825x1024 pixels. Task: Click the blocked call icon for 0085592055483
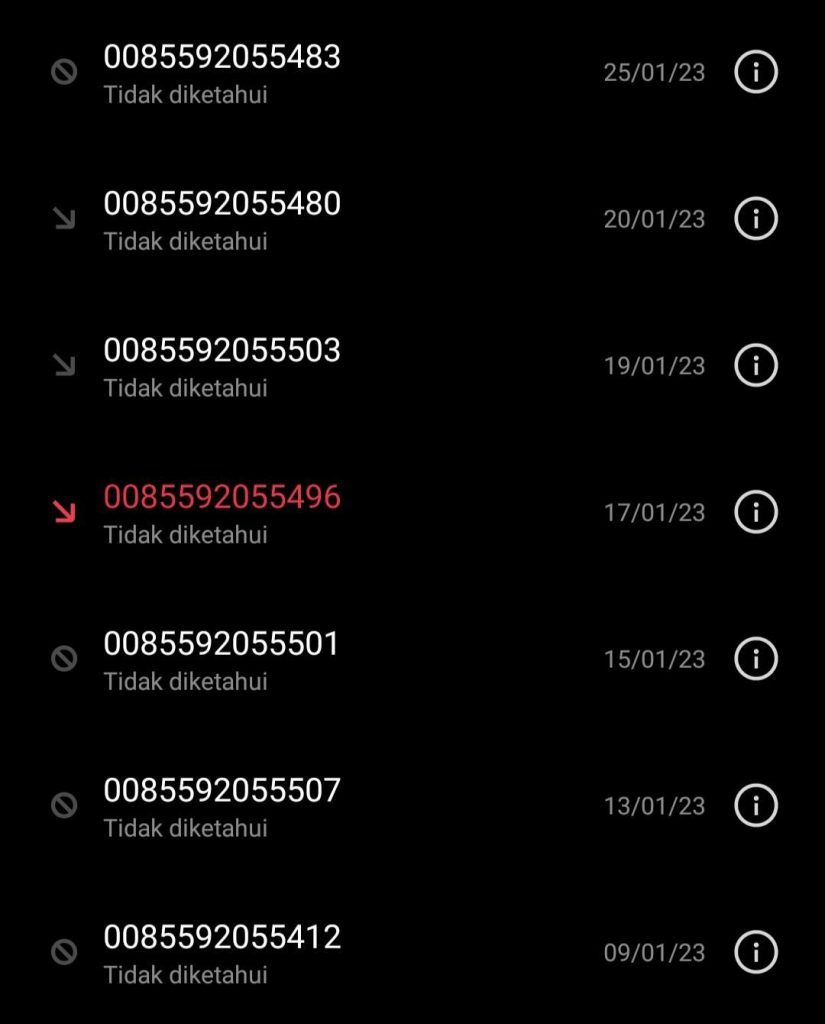pyautogui.click(x=64, y=71)
